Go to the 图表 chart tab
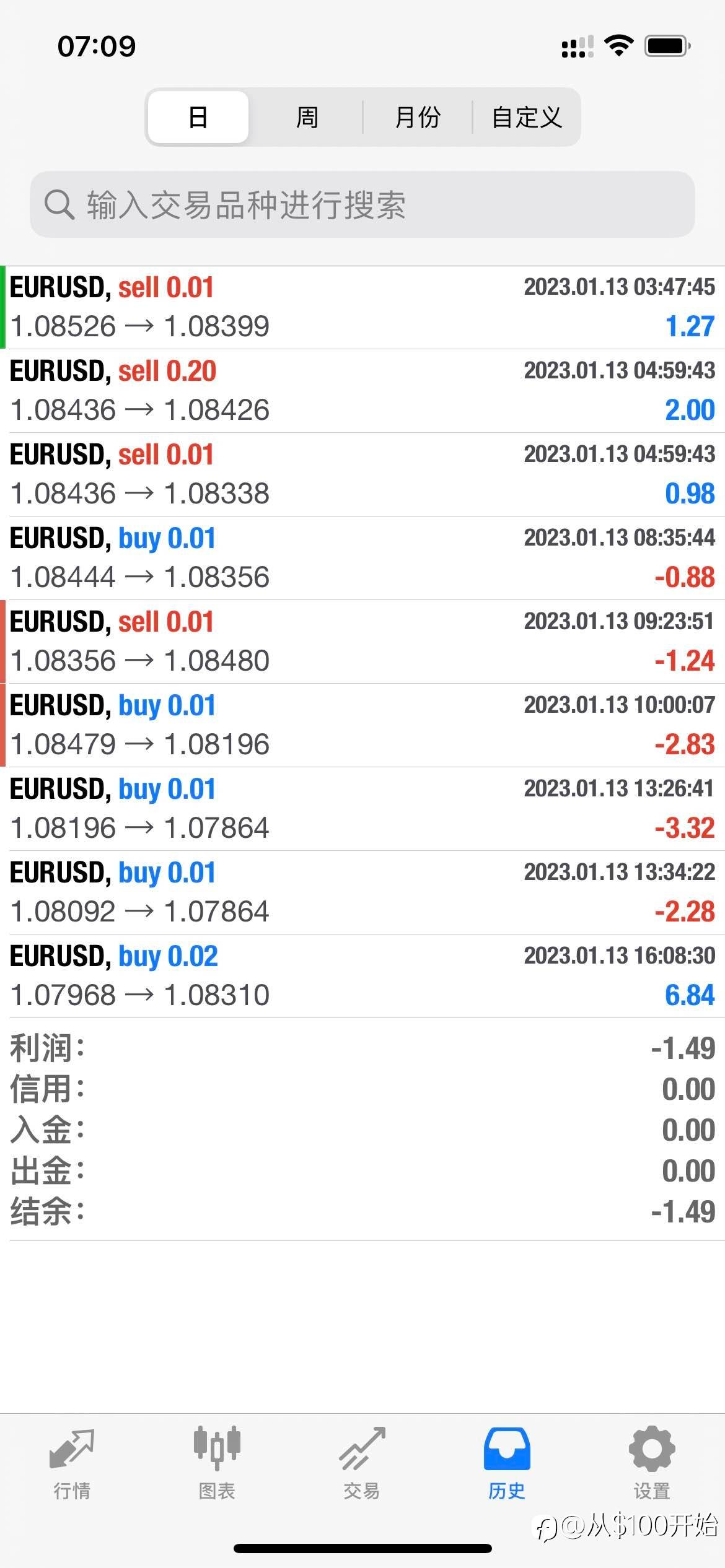Viewport: 725px width, 1568px height. click(x=217, y=1463)
